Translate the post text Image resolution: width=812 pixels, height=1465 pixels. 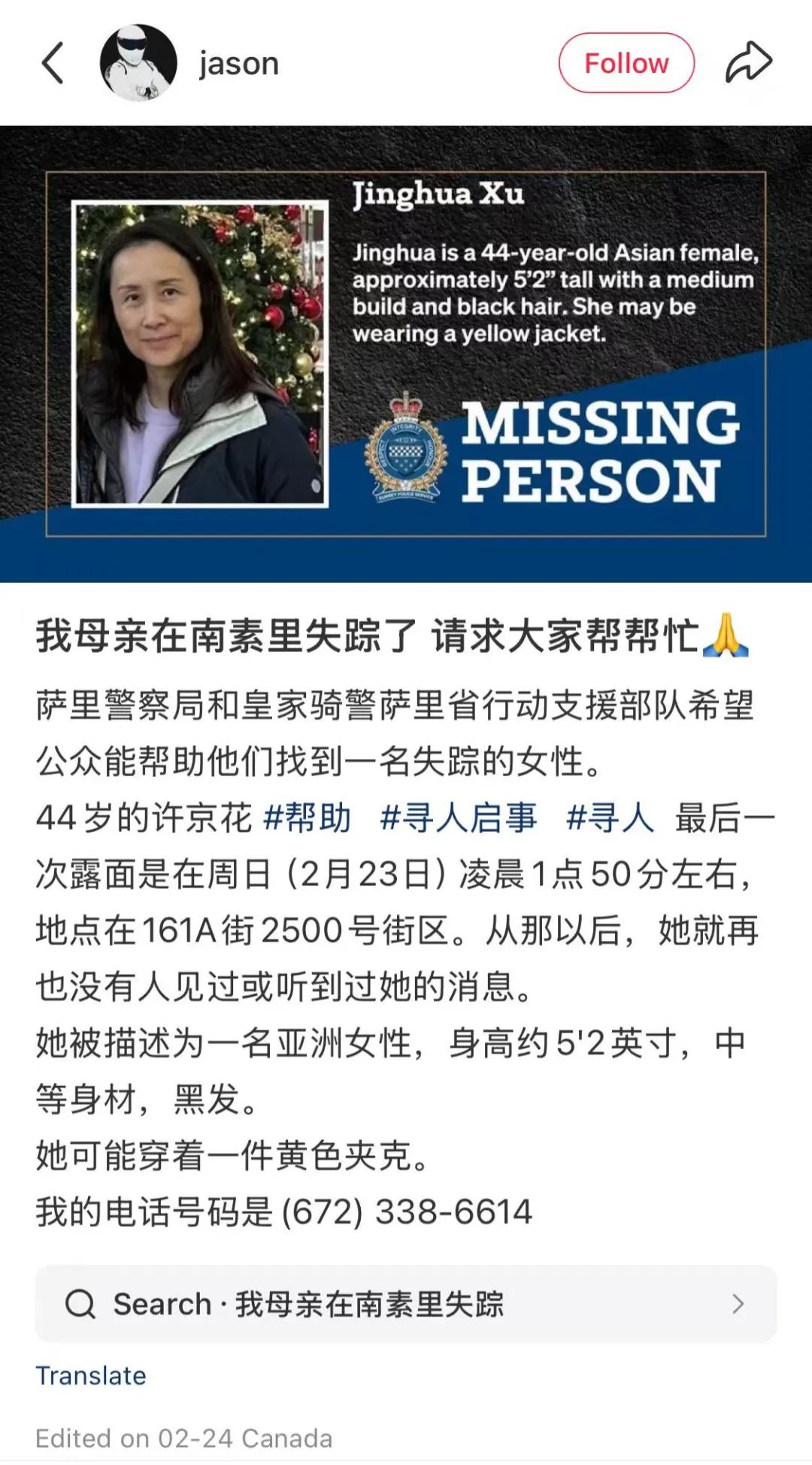[x=91, y=1376]
